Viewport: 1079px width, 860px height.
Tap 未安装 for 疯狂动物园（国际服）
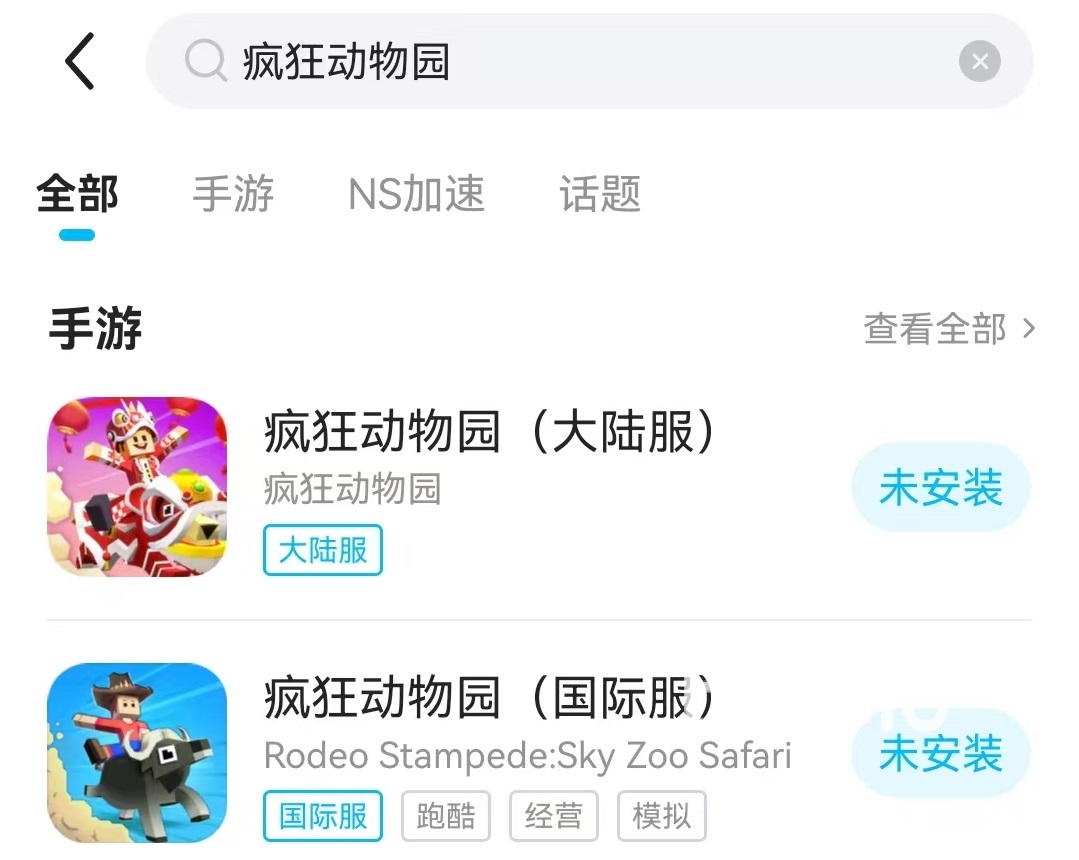tap(940, 755)
